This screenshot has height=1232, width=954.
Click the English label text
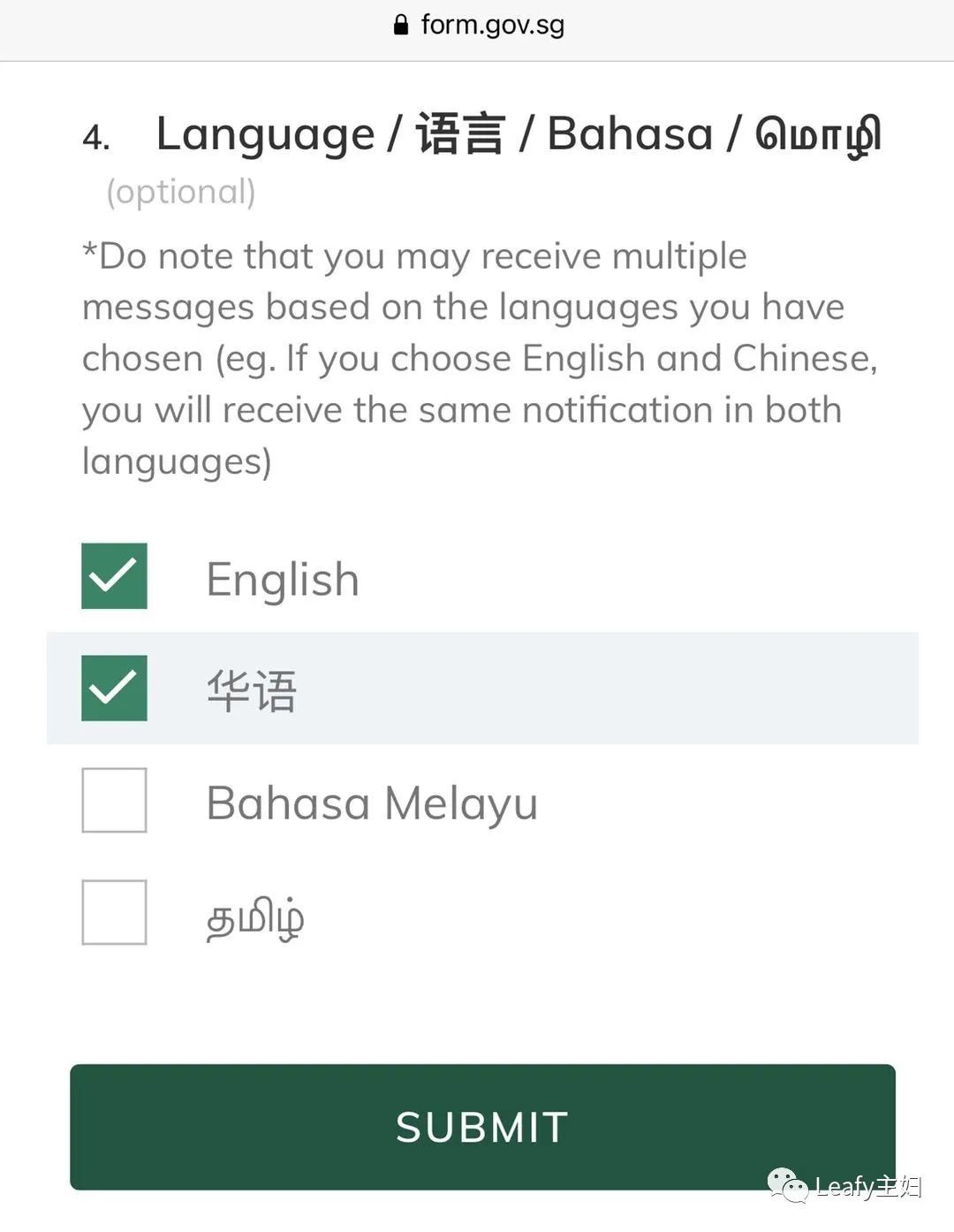[x=281, y=579]
